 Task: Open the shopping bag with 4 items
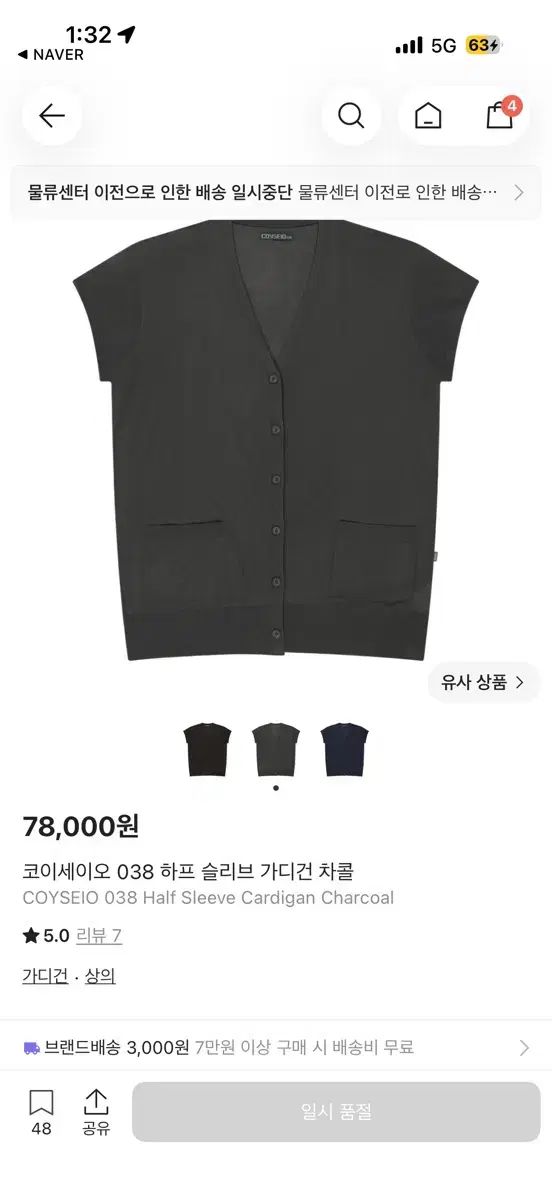click(500, 115)
